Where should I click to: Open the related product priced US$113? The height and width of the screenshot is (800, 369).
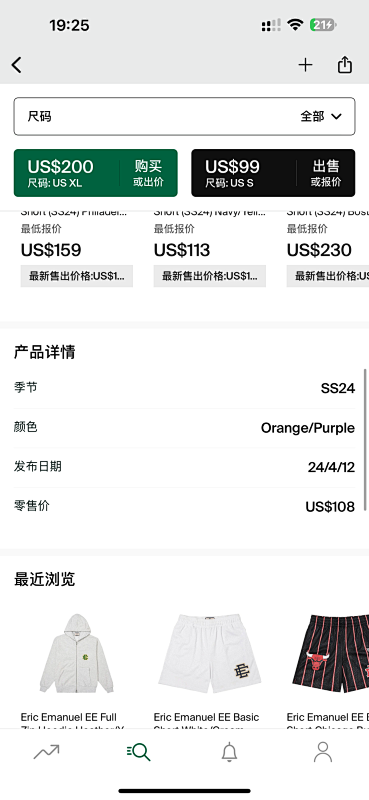tap(209, 249)
